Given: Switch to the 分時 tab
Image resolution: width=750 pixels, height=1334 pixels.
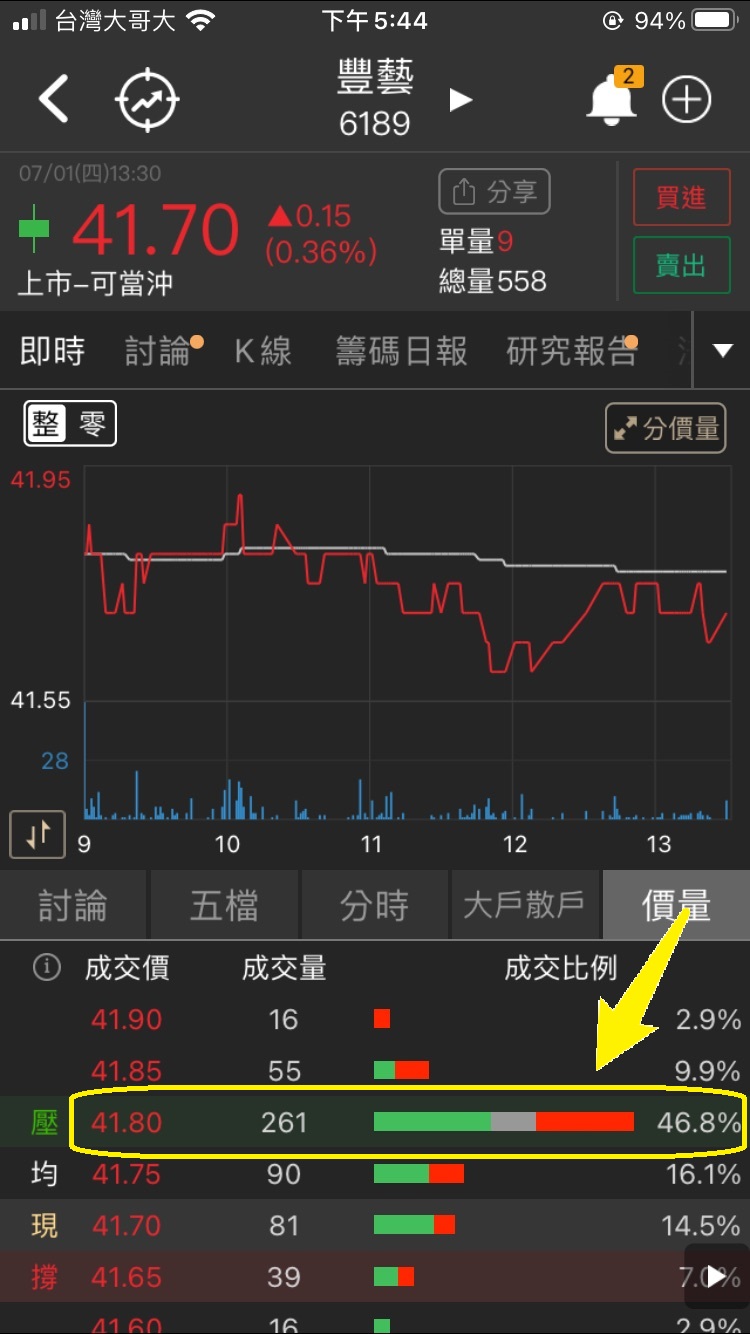Looking at the screenshot, I should tap(375, 905).
